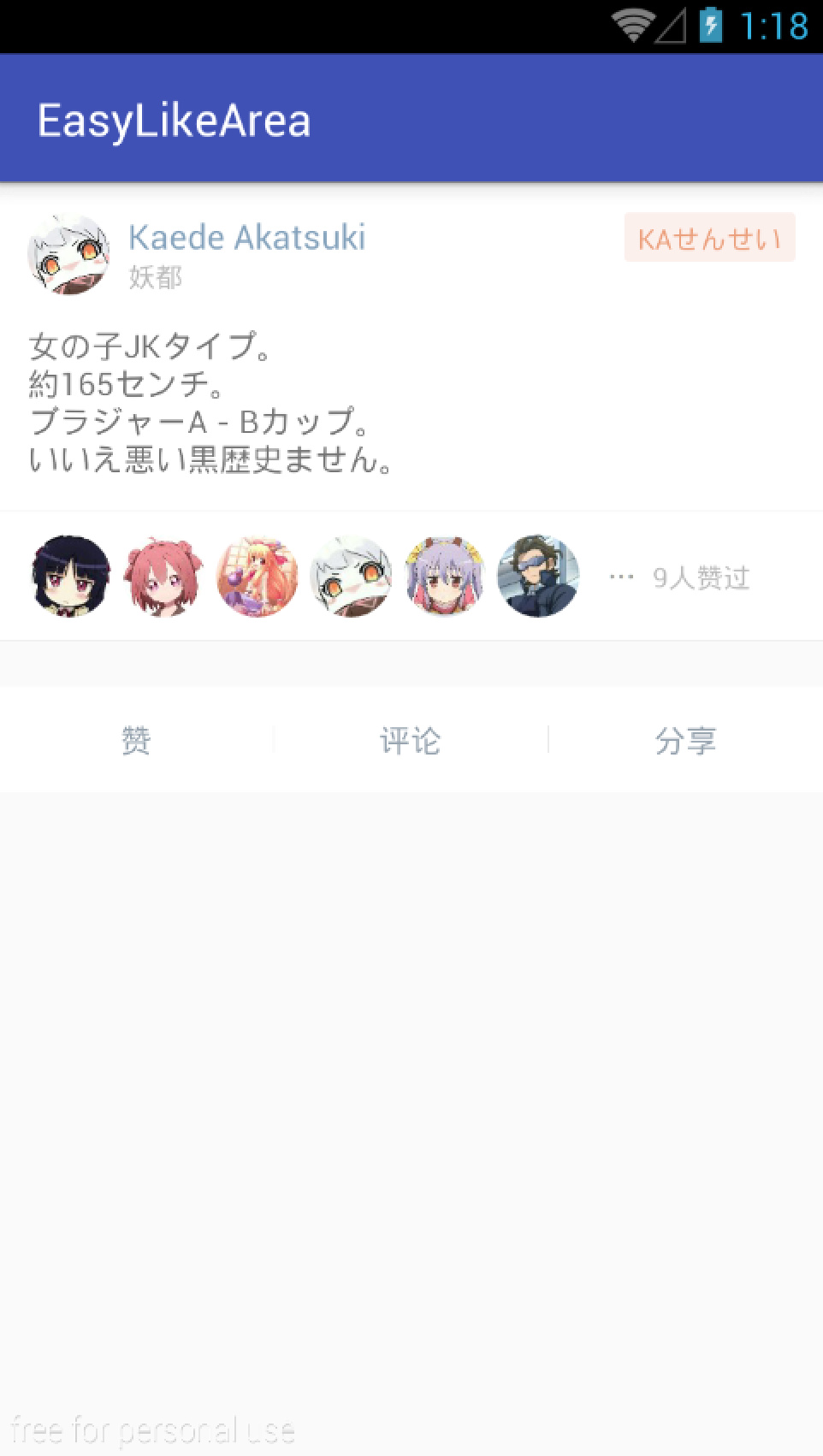
Task: Tap the Kaede Akatsuki username link
Action: (x=246, y=238)
